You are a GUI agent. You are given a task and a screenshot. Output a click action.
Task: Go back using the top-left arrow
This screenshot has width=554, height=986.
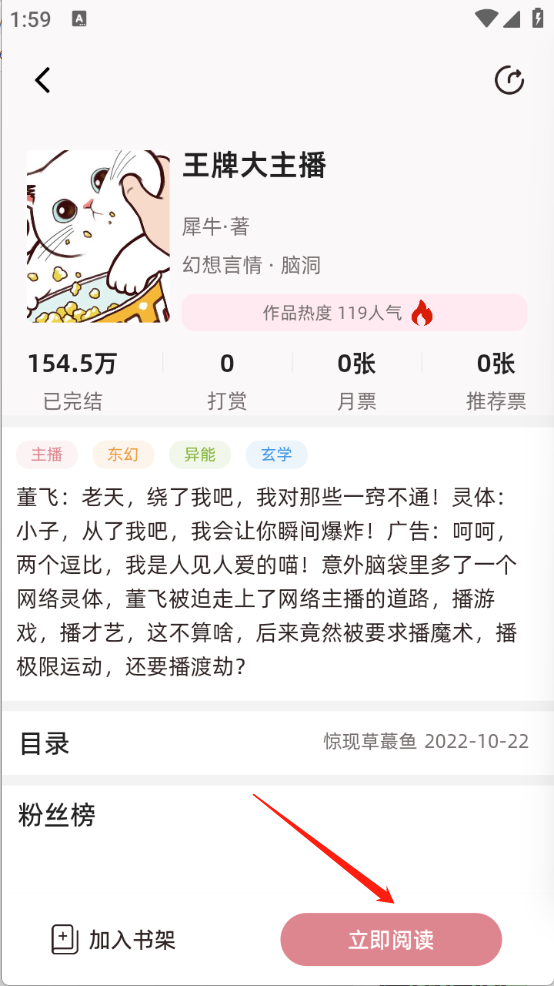tap(43, 80)
